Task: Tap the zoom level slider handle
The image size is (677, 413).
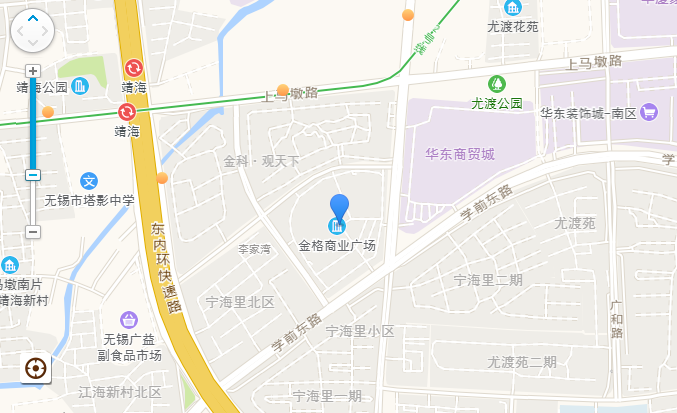Action: click(33, 175)
